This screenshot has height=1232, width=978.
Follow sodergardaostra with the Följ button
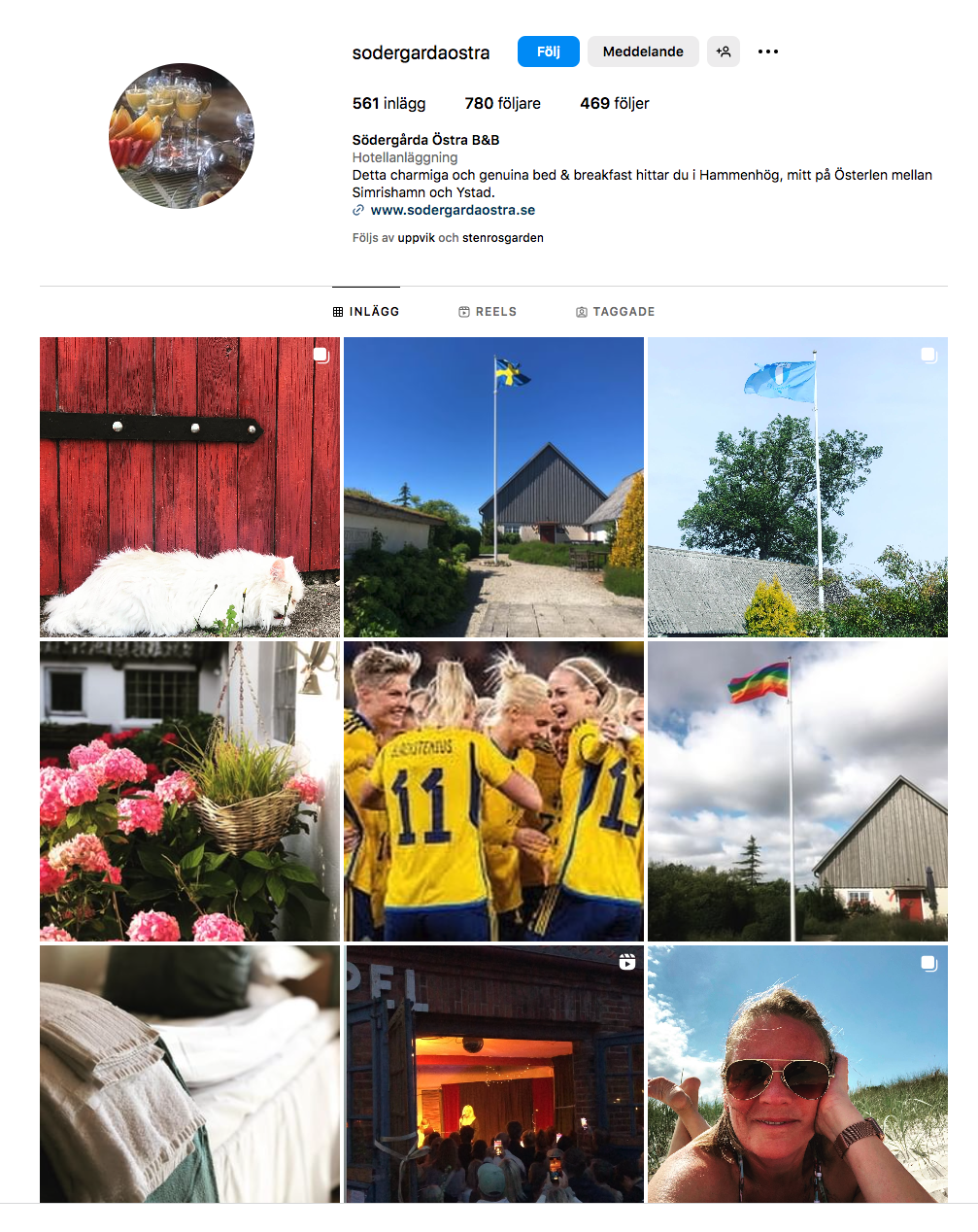pos(548,51)
